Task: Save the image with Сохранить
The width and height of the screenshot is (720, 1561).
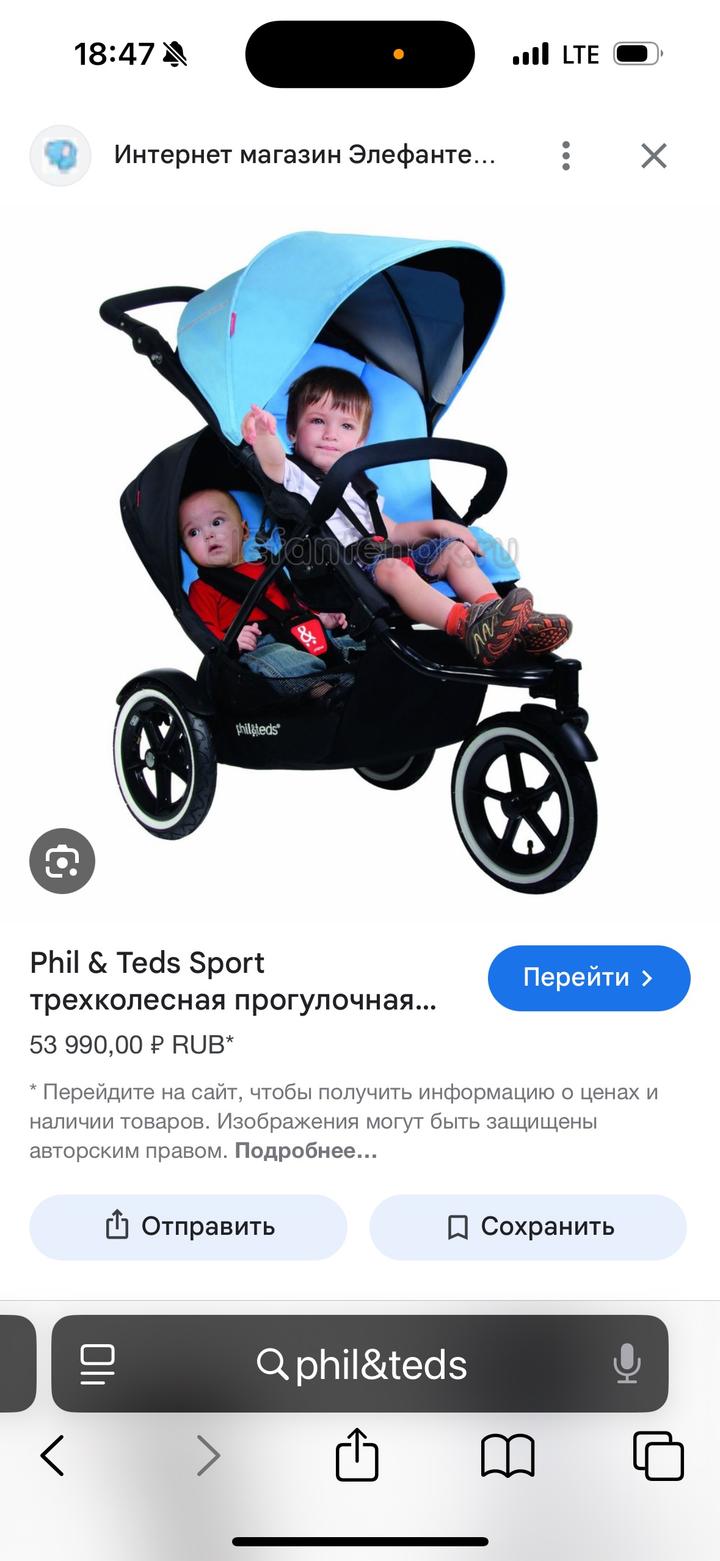Action: (x=528, y=1227)
